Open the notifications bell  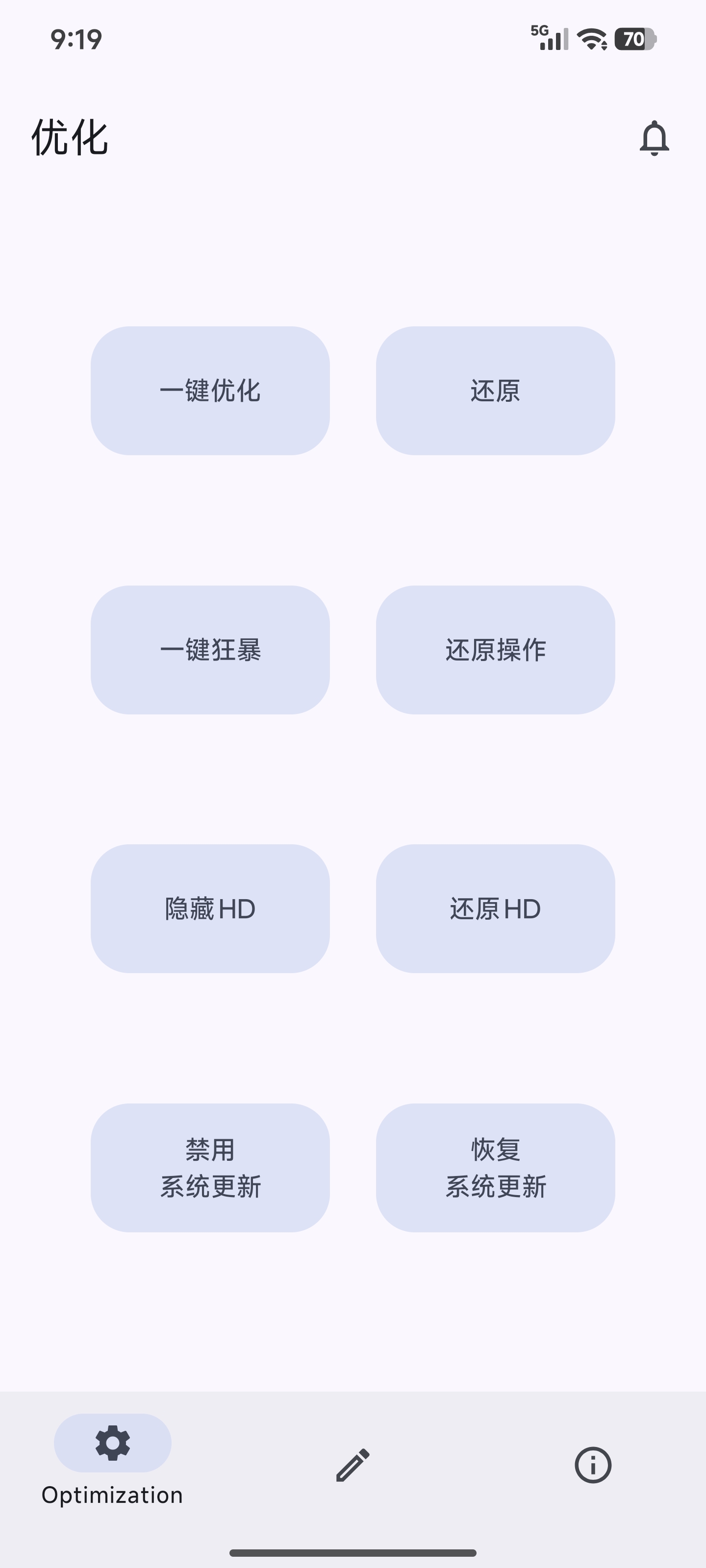(x=654, y=138)
